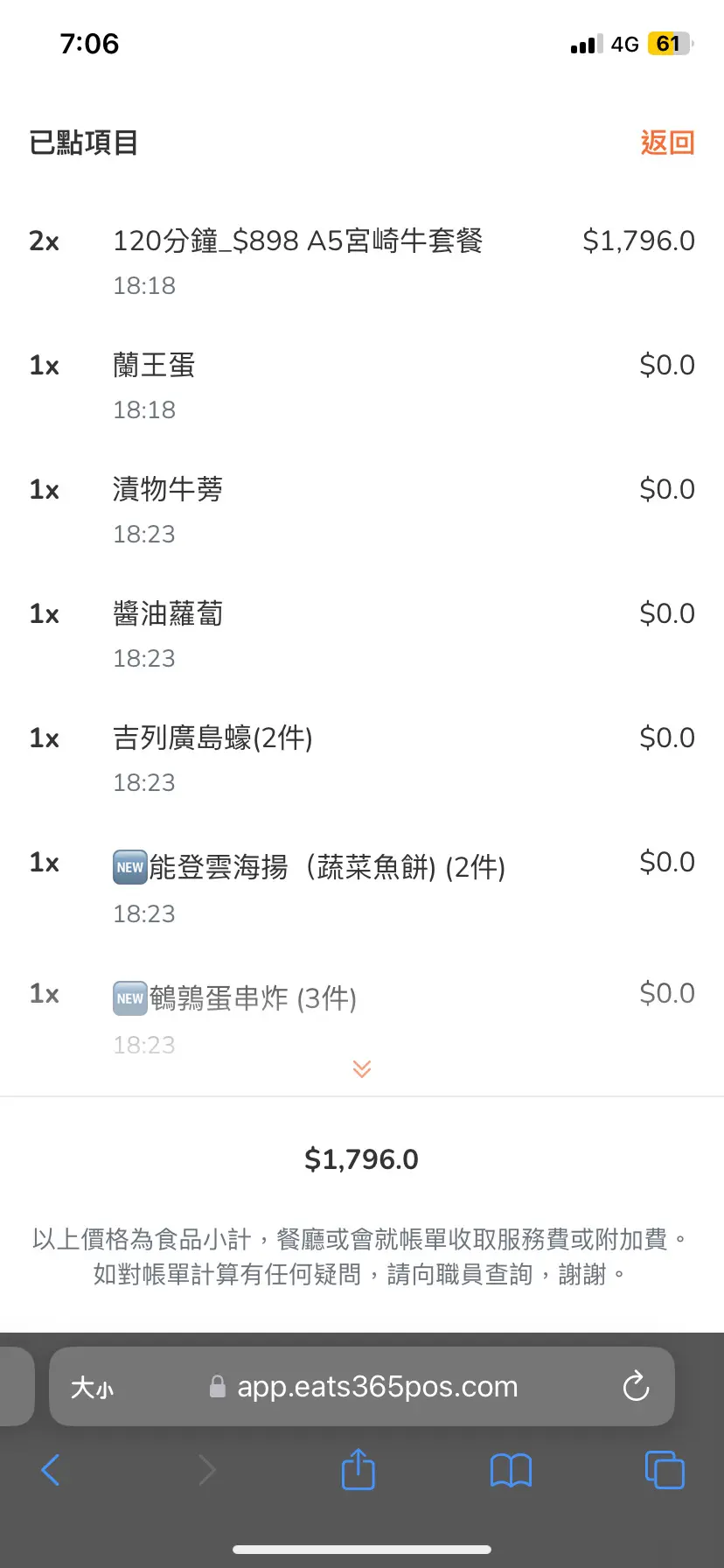Open the 大小 page text size menu
This screenshot has height=1568, width=724.
coord(92,1387)
